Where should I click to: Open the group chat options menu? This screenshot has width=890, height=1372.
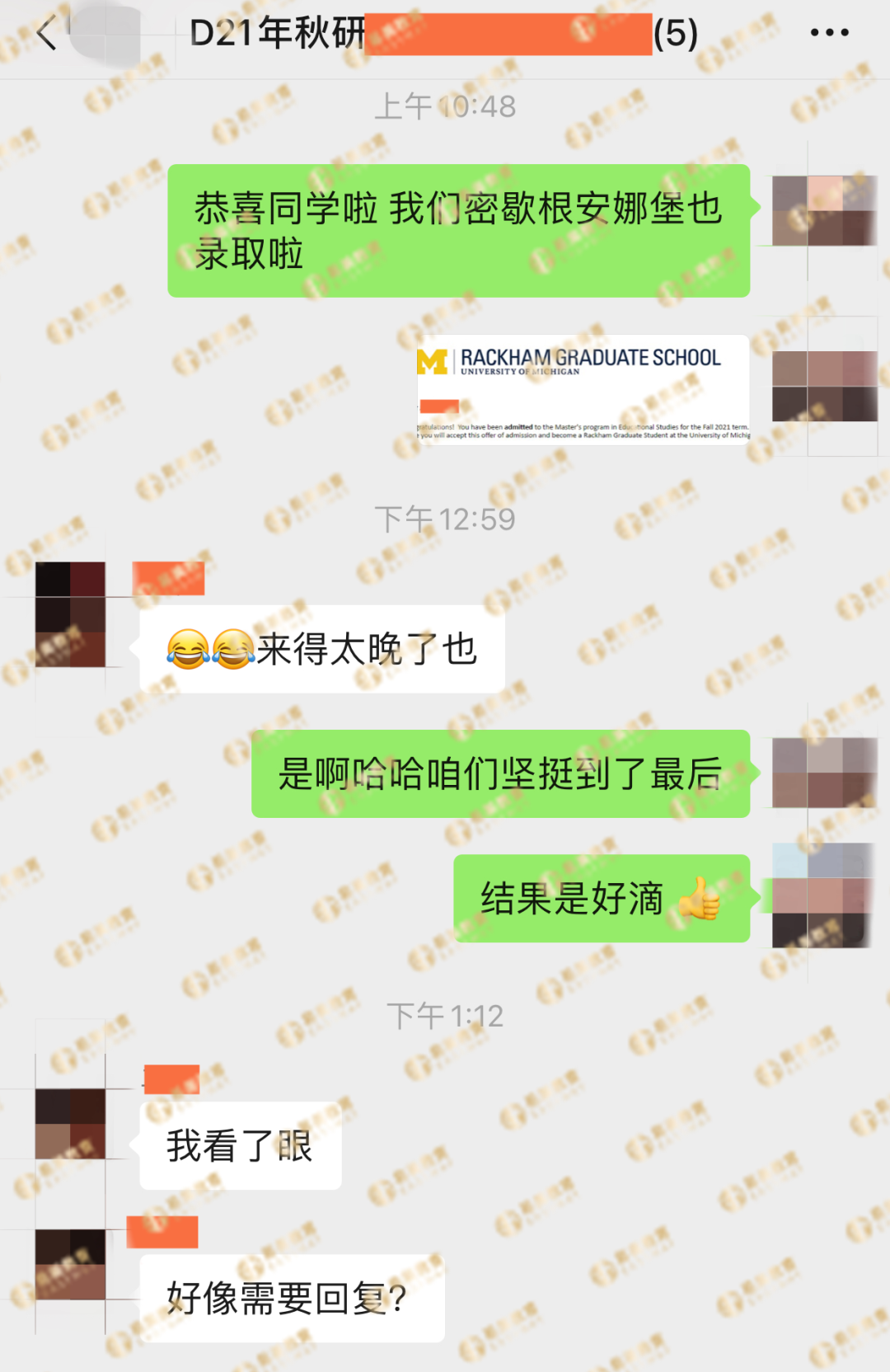tap(829, 33)
